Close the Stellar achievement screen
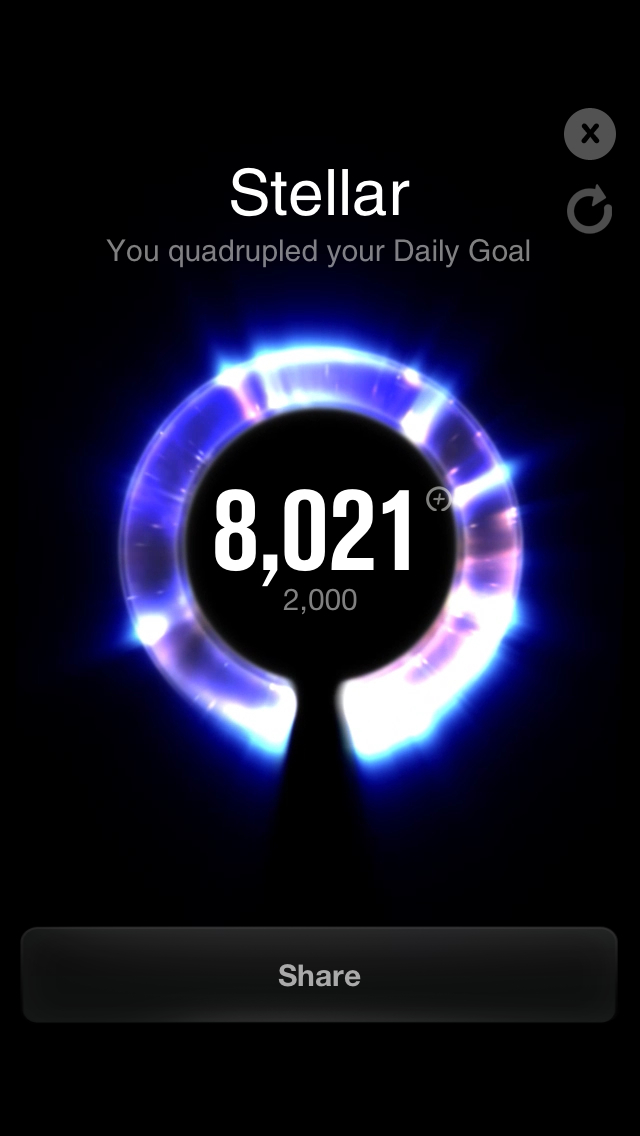640x1136 pixels. pyautogui.click(x=590, y=133)
